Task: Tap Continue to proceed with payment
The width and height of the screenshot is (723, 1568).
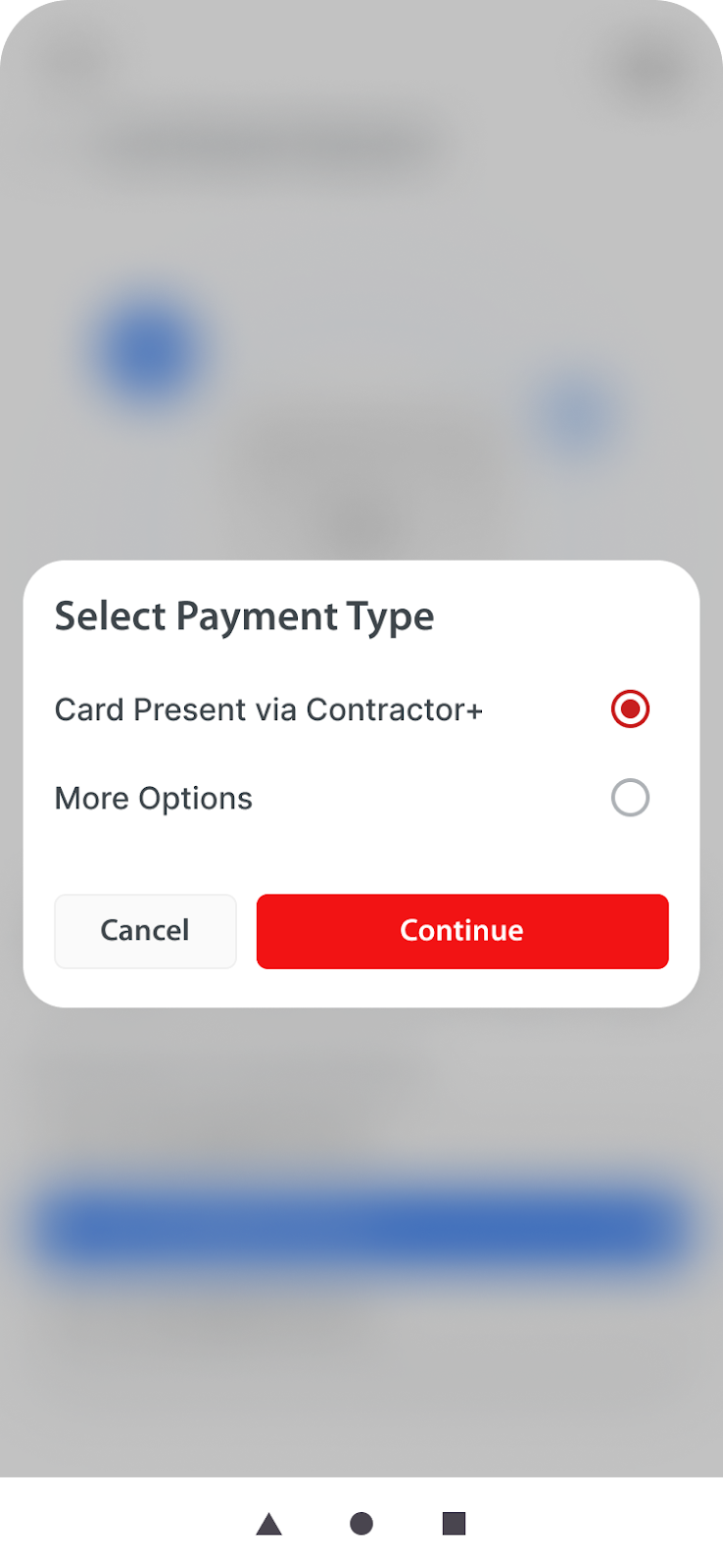Action: pyautogui.click(x=461, y=930)
